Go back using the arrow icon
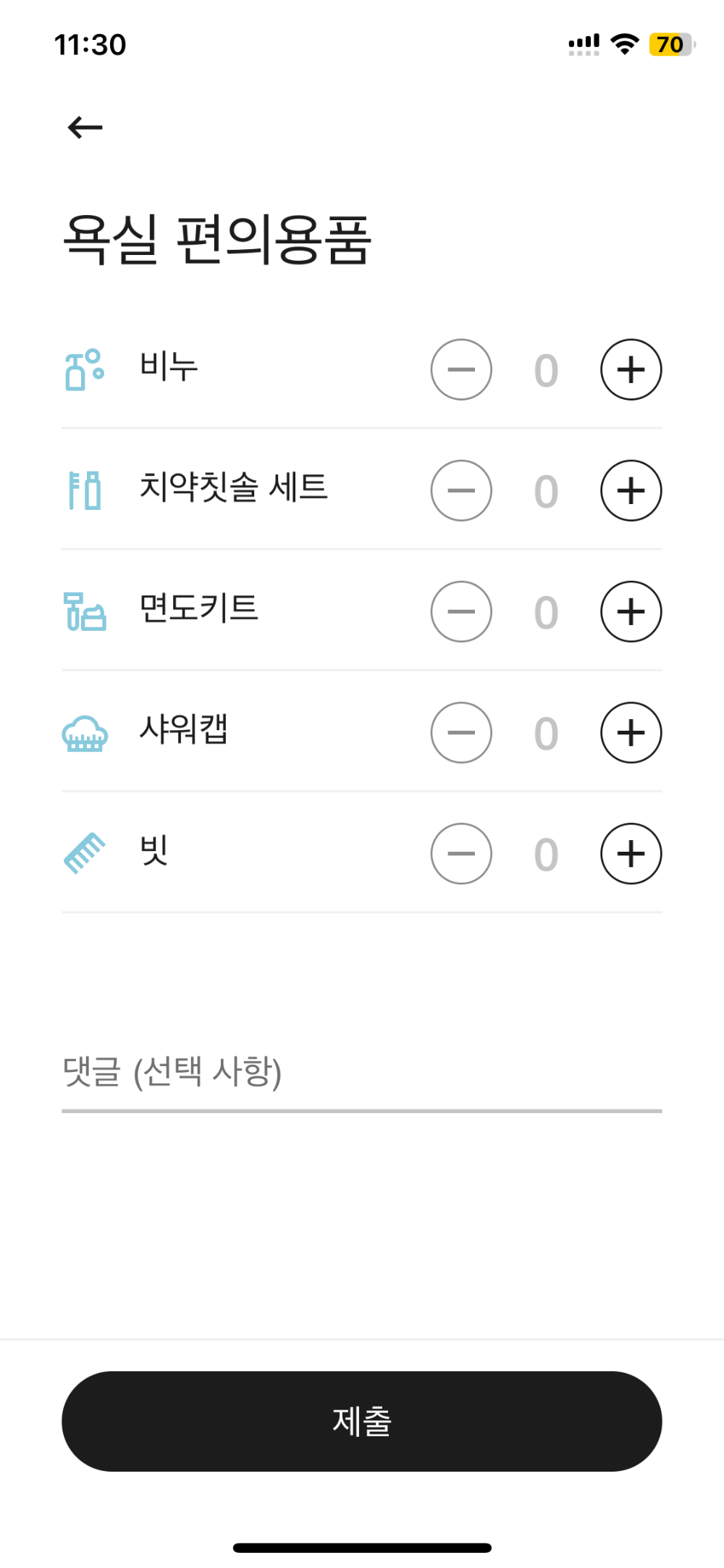 [83, 125]
